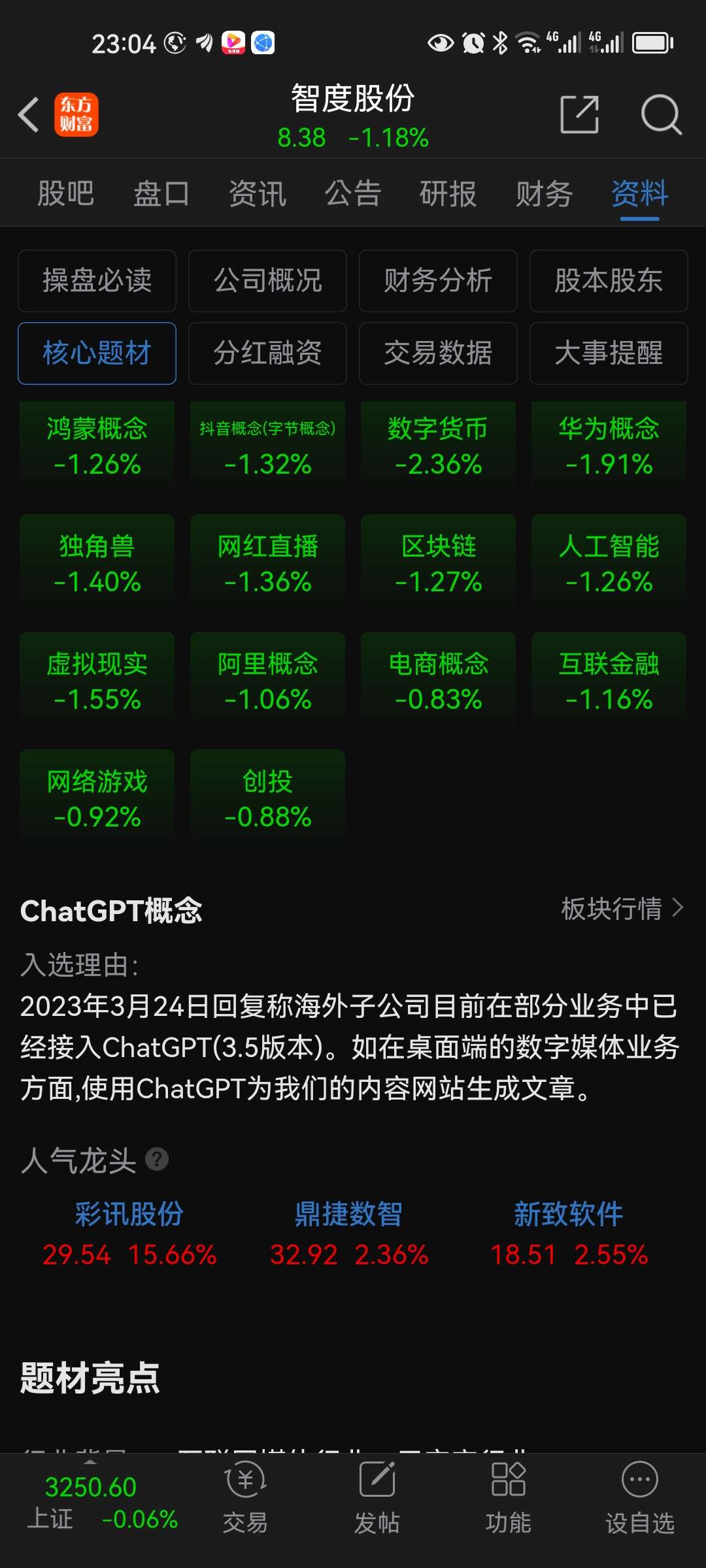Switch to the 股吧 tab
The image size is (706, 1568).
(x=65, y=193)
